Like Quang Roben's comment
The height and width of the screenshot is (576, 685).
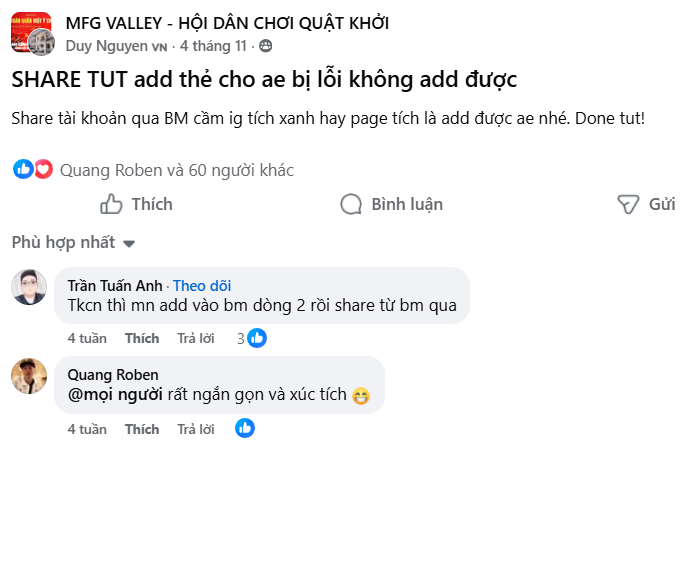coord(141,429)
